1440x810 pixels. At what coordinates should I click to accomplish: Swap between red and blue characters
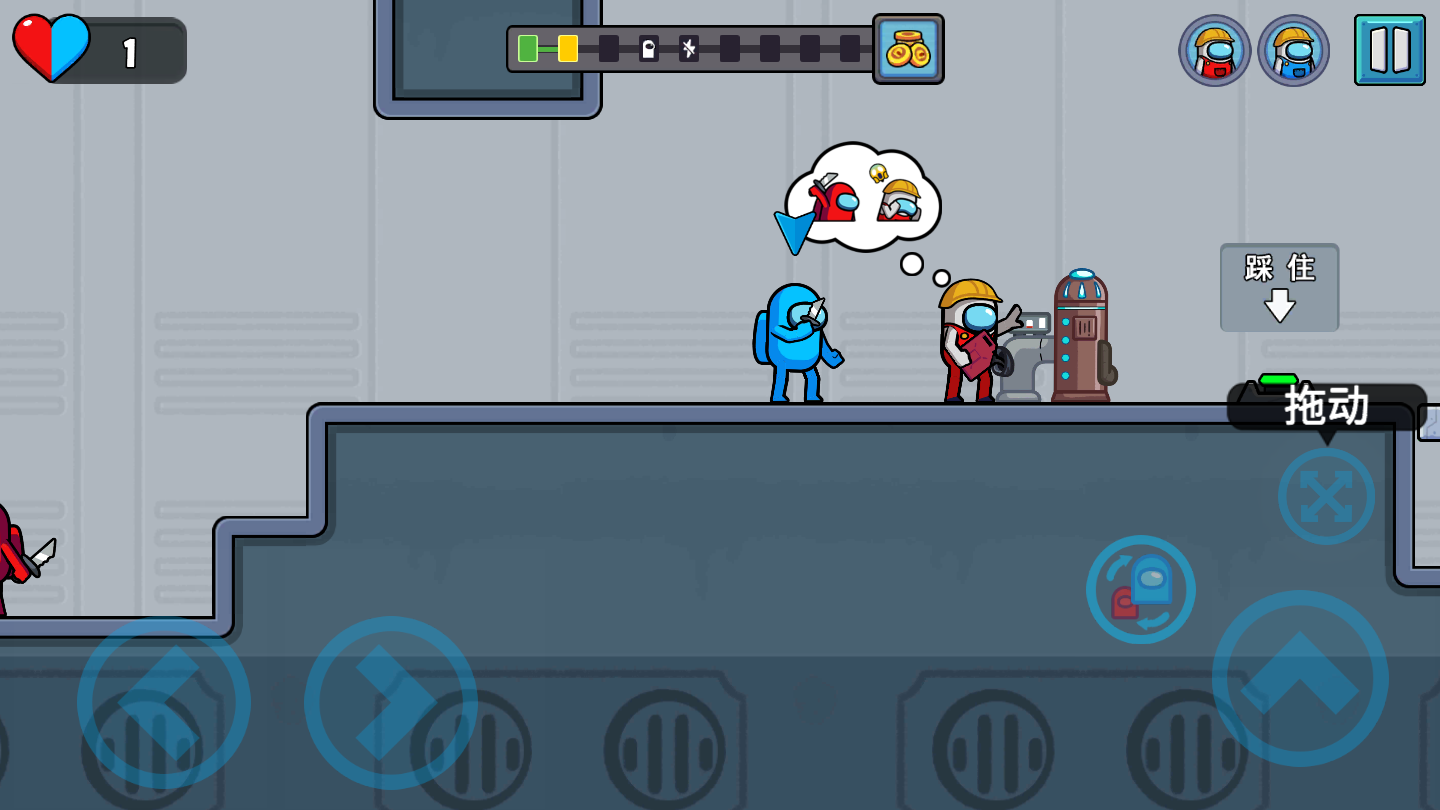(x=1141, y=590)
